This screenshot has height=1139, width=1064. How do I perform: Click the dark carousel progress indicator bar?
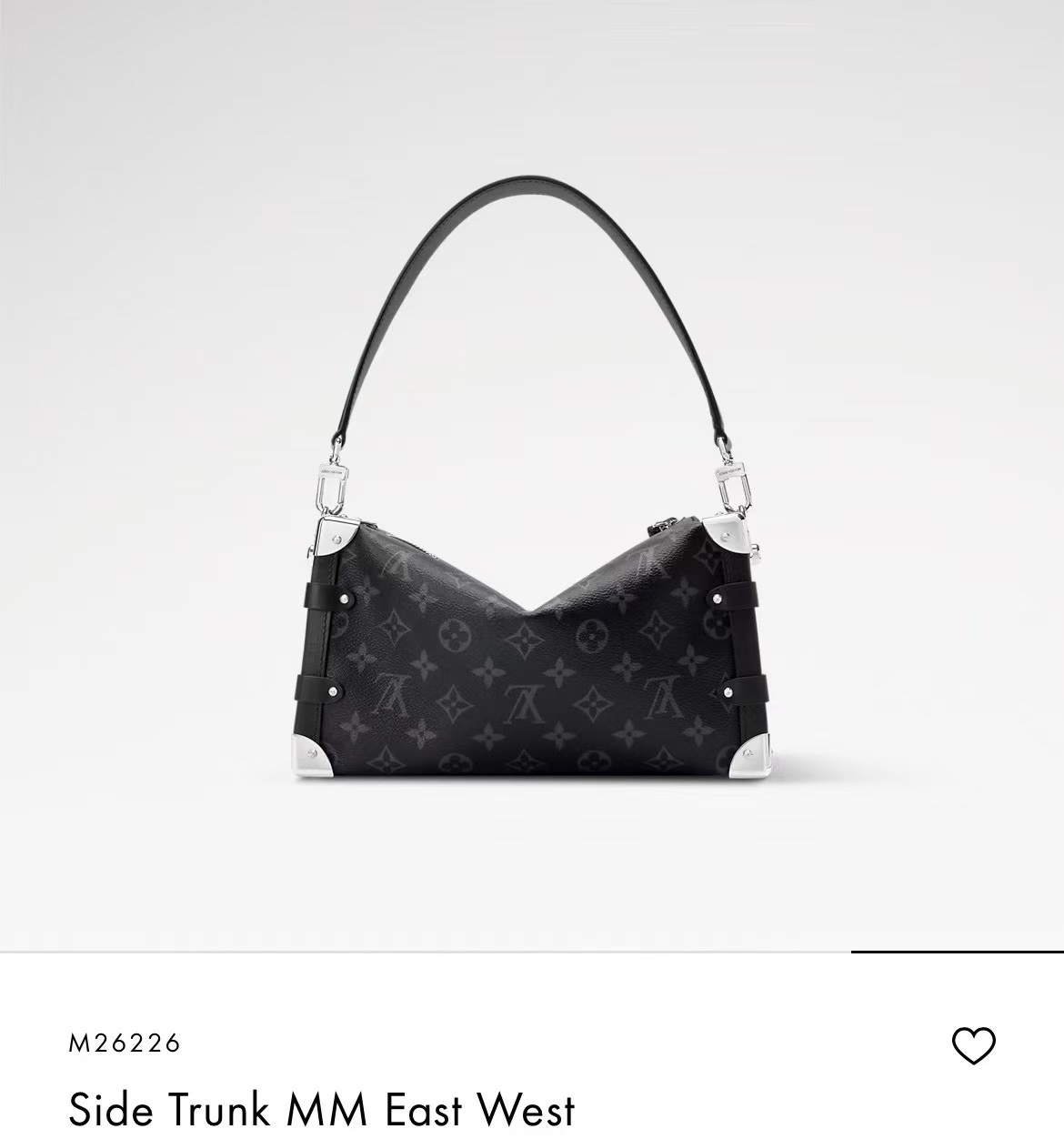coord(955,946)
